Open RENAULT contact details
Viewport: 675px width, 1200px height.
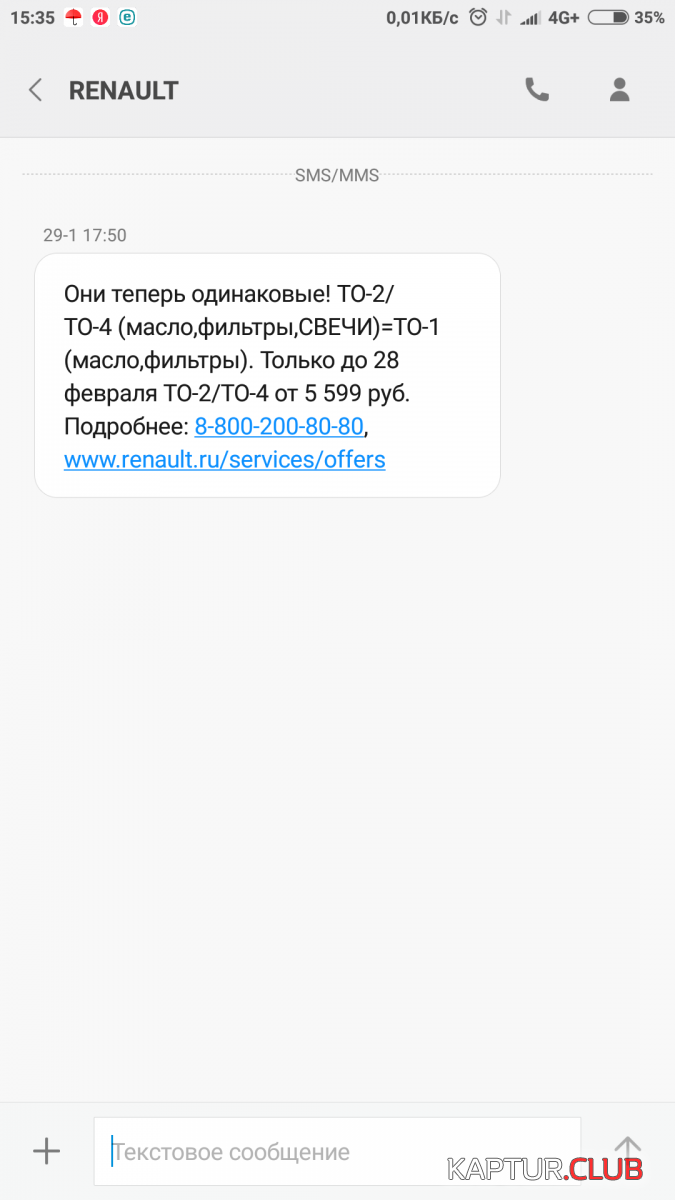[x=619, y=91]
